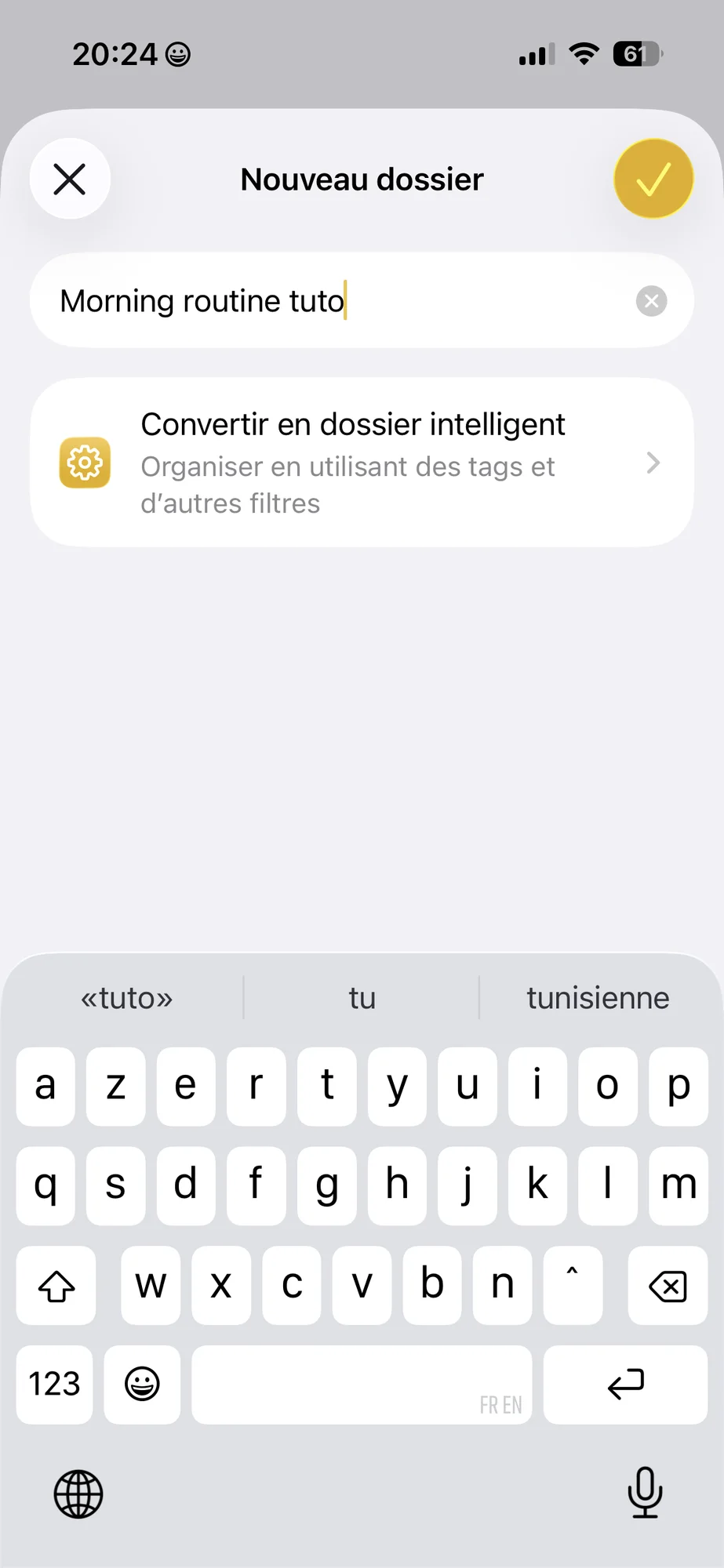Image resolution: width=724 pixels, height=1568 pixels.
Task: Enable the shift key
Action: 56,1286
